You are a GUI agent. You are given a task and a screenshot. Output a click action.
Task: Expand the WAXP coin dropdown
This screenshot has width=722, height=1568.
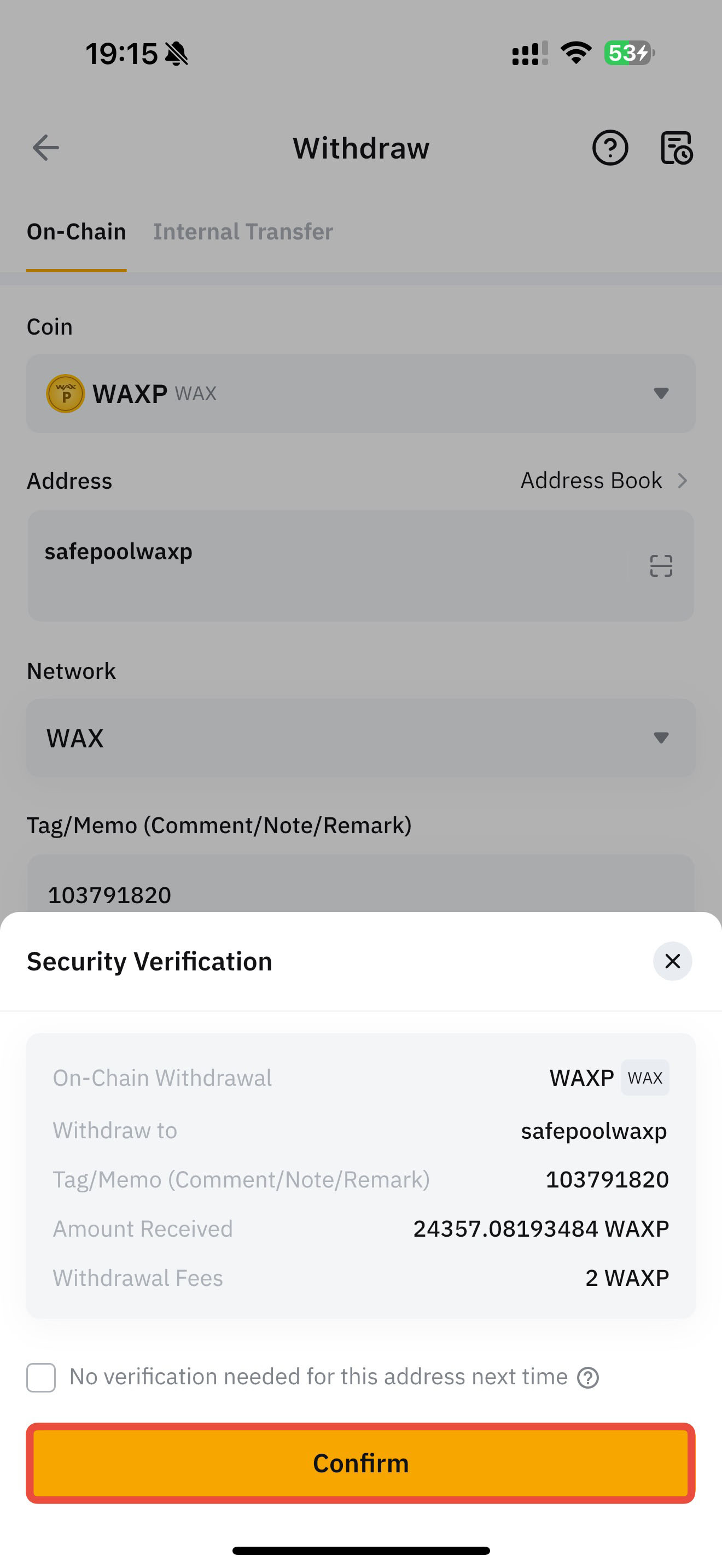coord(360,394)
